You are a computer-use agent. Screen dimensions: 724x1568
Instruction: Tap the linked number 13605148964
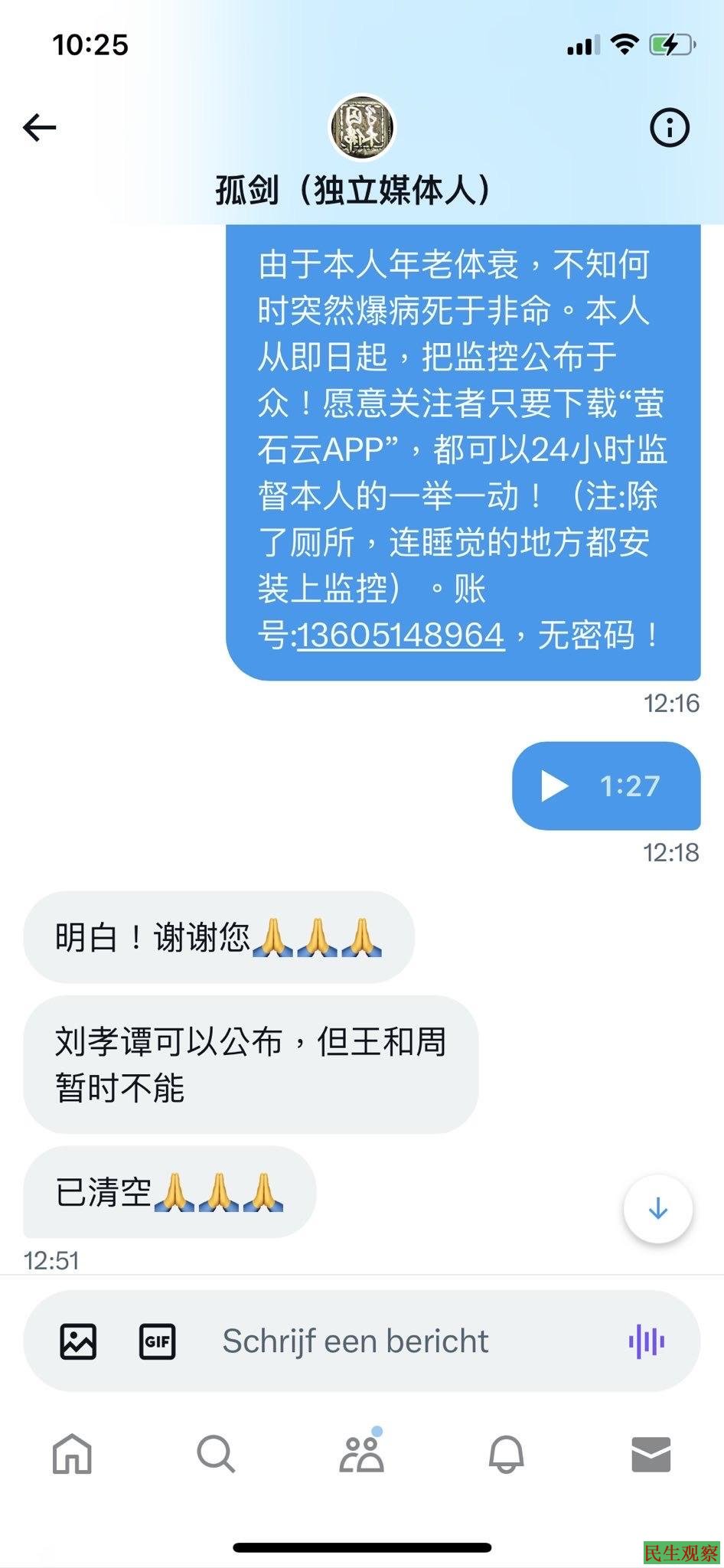(400, 635)
